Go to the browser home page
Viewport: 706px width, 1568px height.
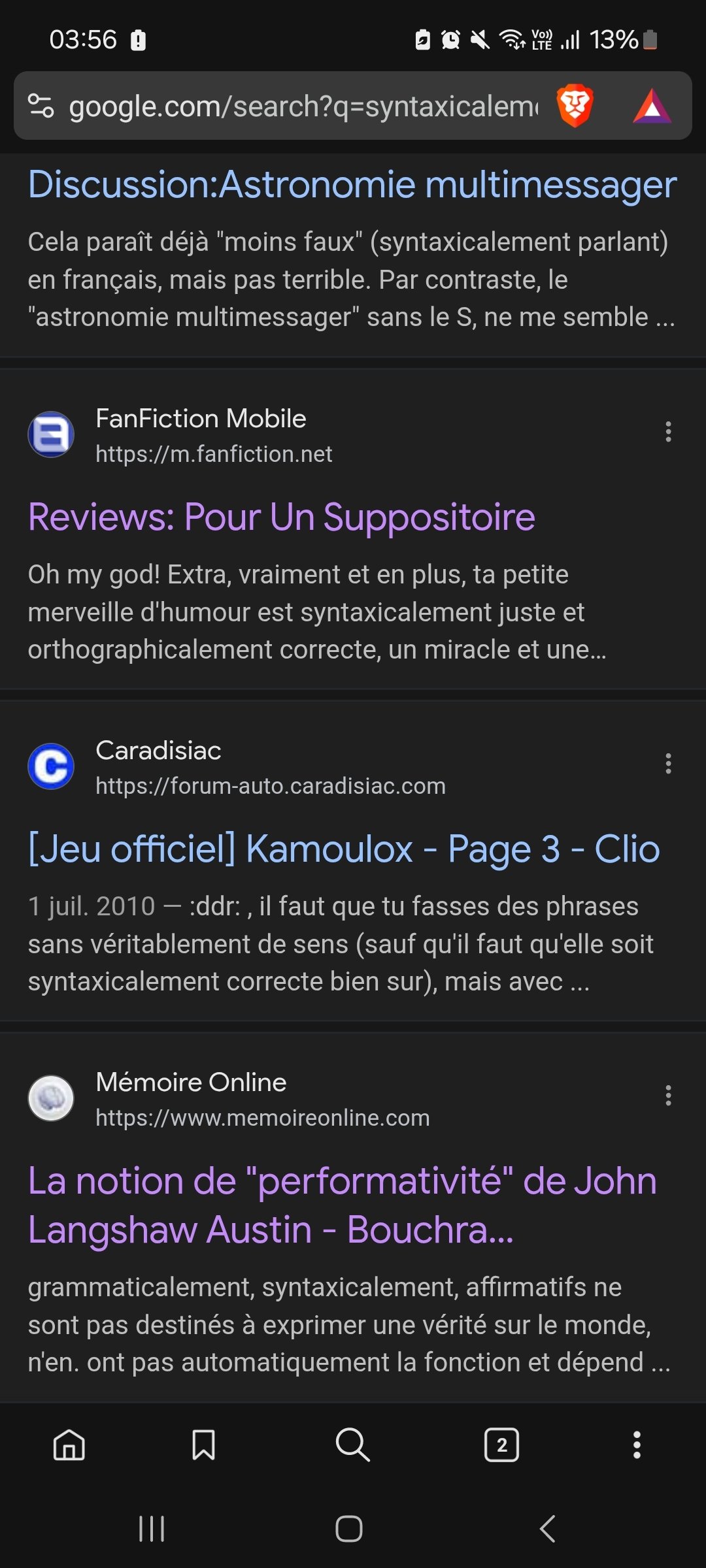pyautogui.click(x=69, y=1445)
